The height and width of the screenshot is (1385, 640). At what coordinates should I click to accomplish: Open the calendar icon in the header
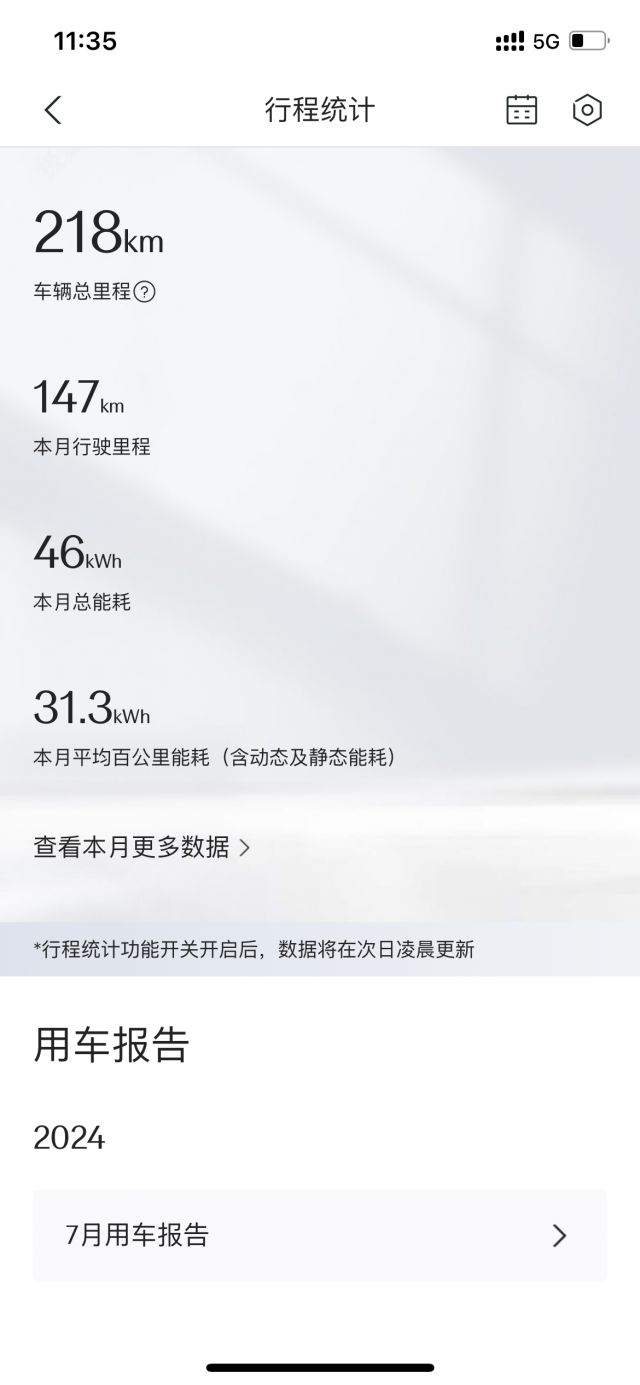521,110
